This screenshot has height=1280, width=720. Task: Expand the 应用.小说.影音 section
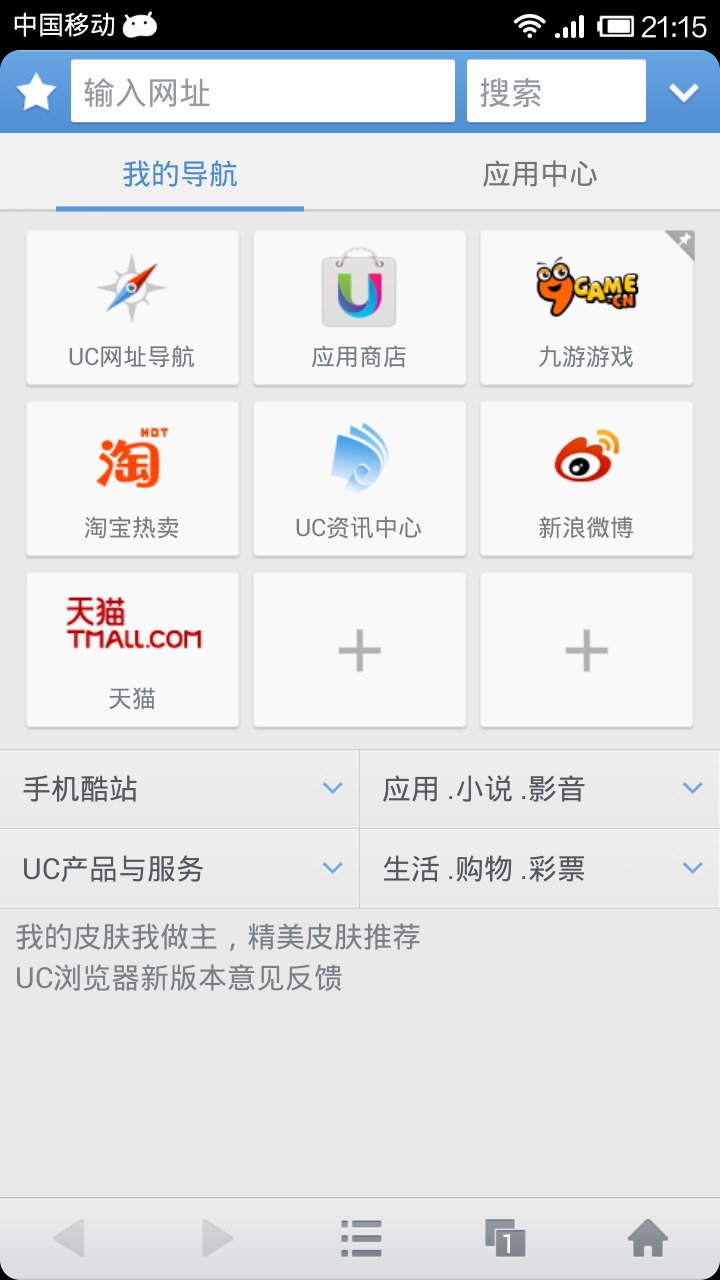pos(540,788)
